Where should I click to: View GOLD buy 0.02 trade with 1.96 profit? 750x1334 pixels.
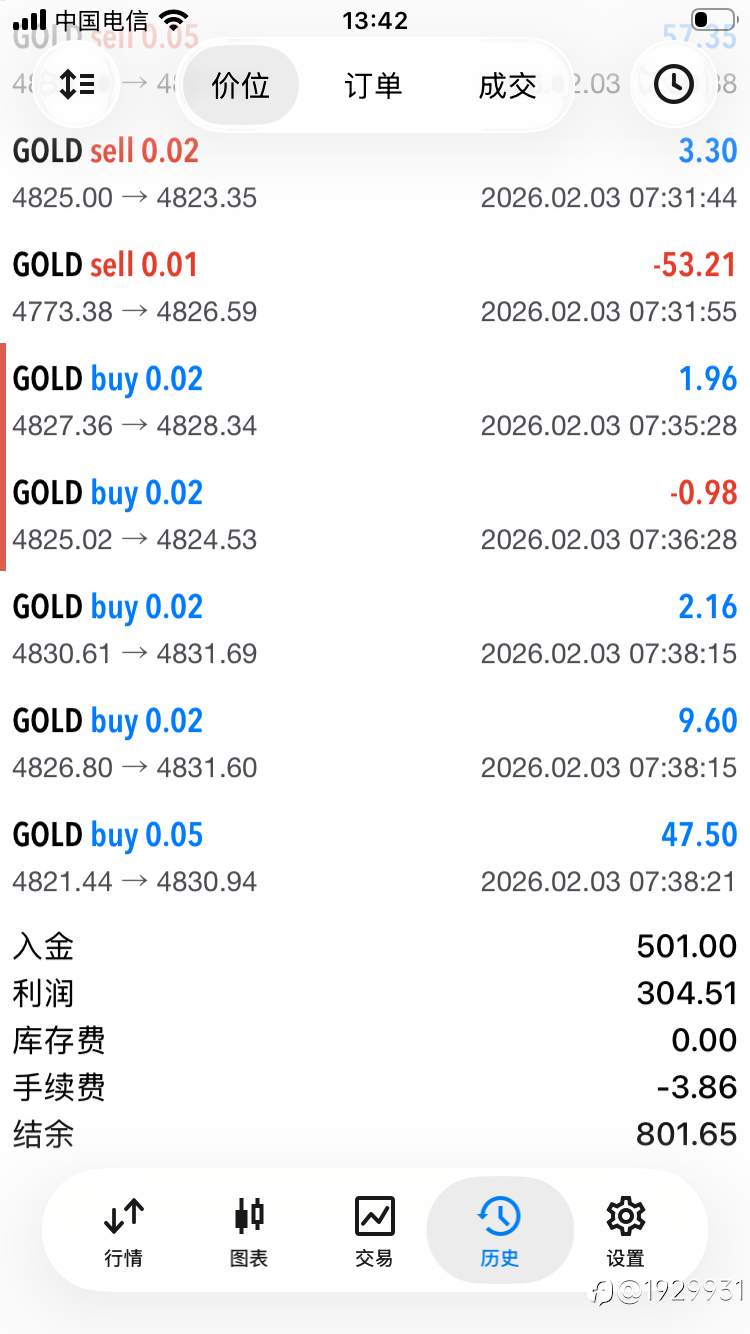[375, 402]
